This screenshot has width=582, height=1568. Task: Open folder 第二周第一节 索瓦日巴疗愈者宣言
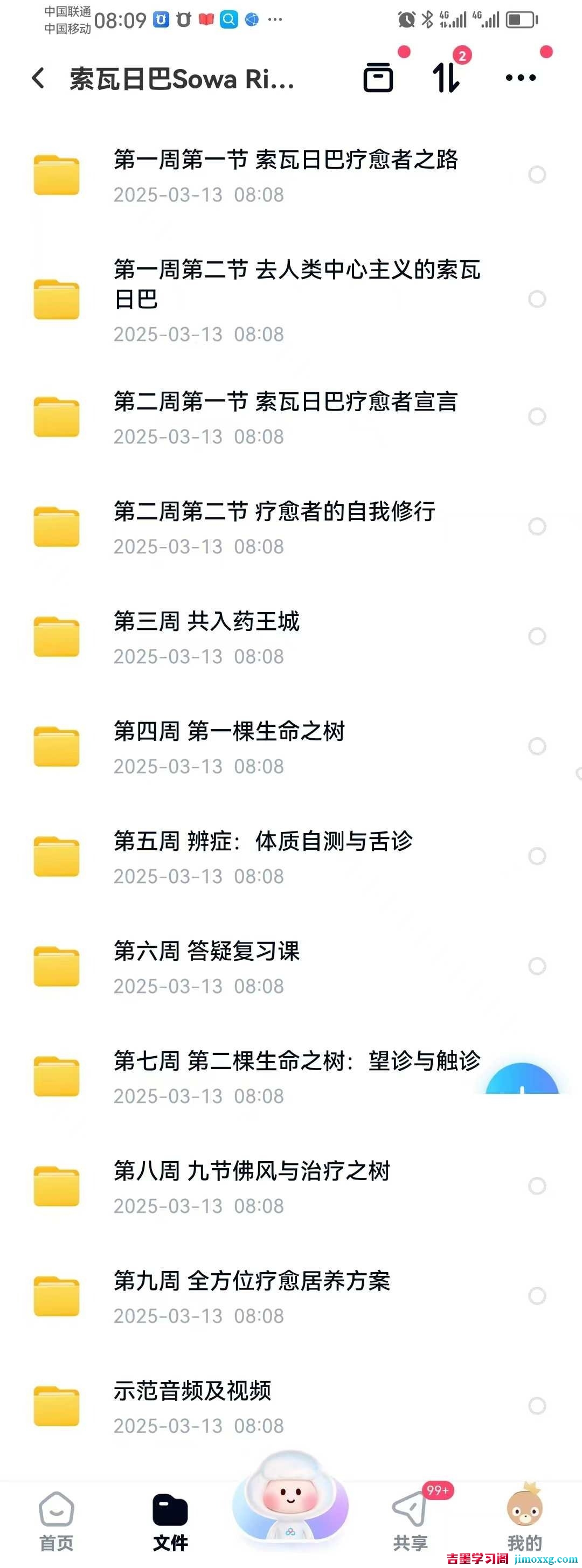285,418
